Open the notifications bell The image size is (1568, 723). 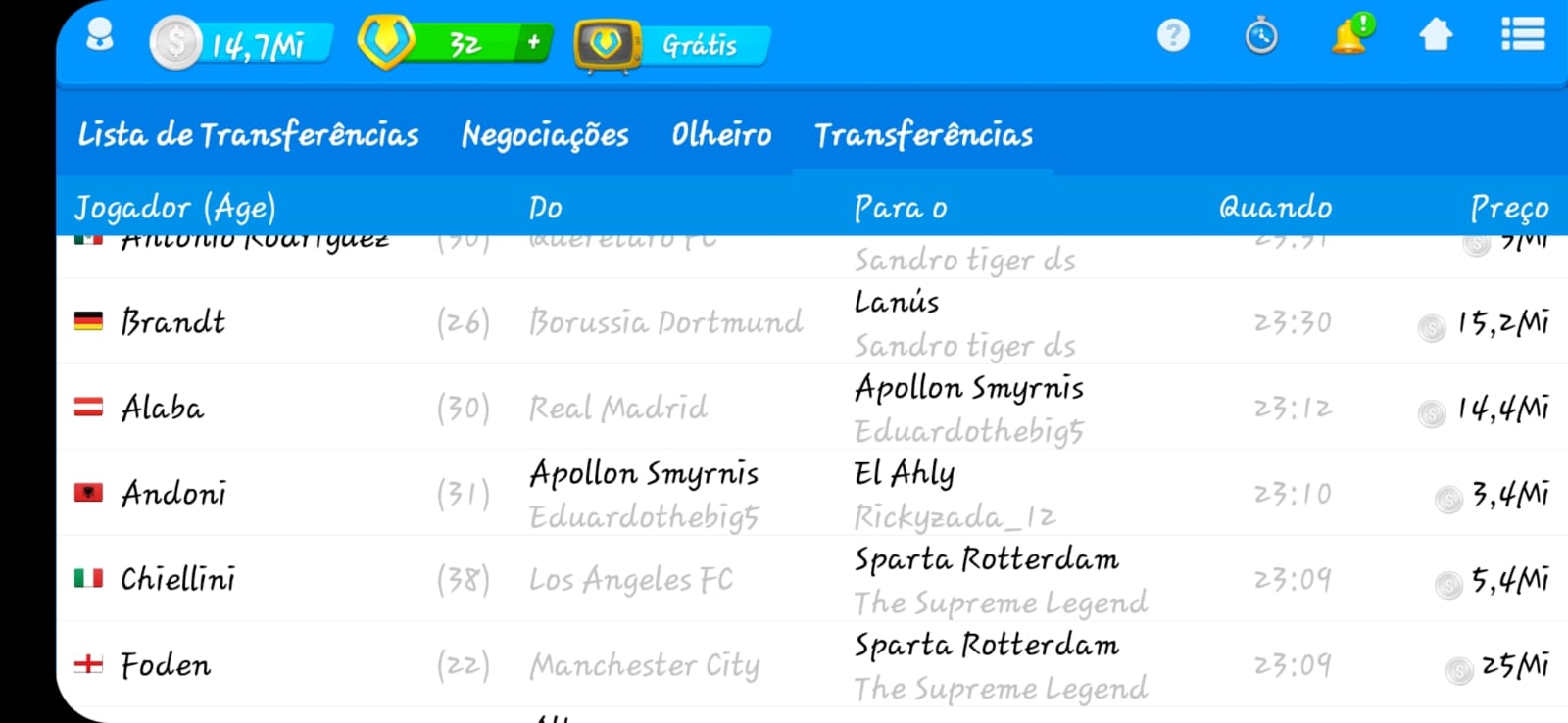[x=1349, y=36]
